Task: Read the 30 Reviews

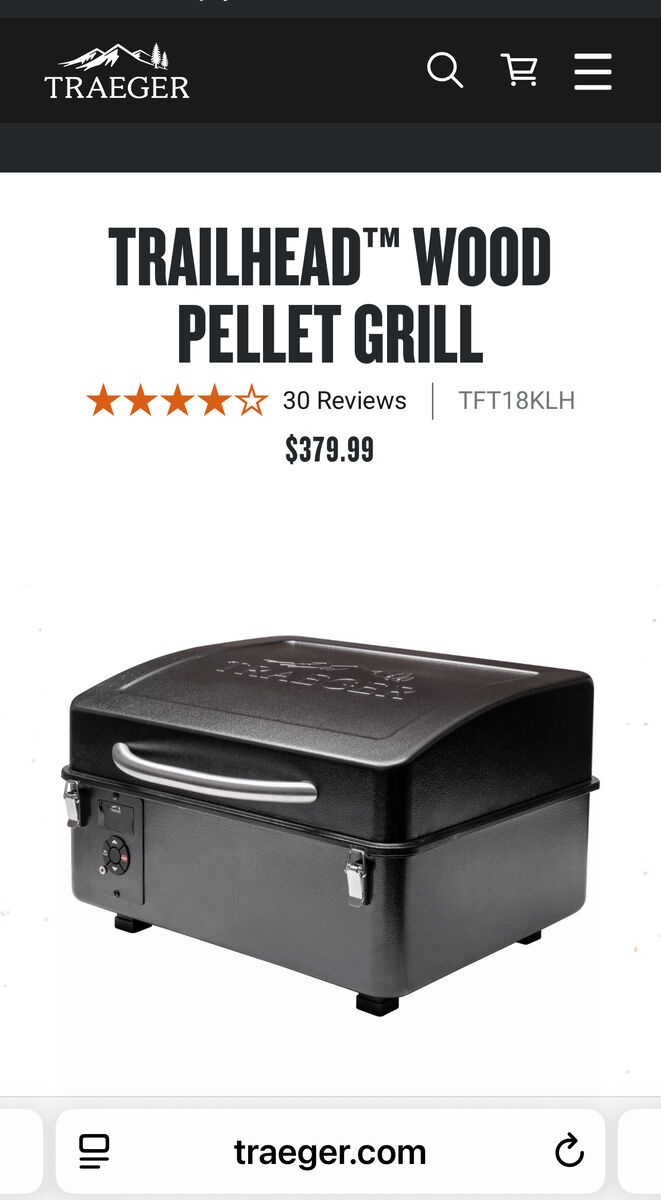Action: [344, 401]
